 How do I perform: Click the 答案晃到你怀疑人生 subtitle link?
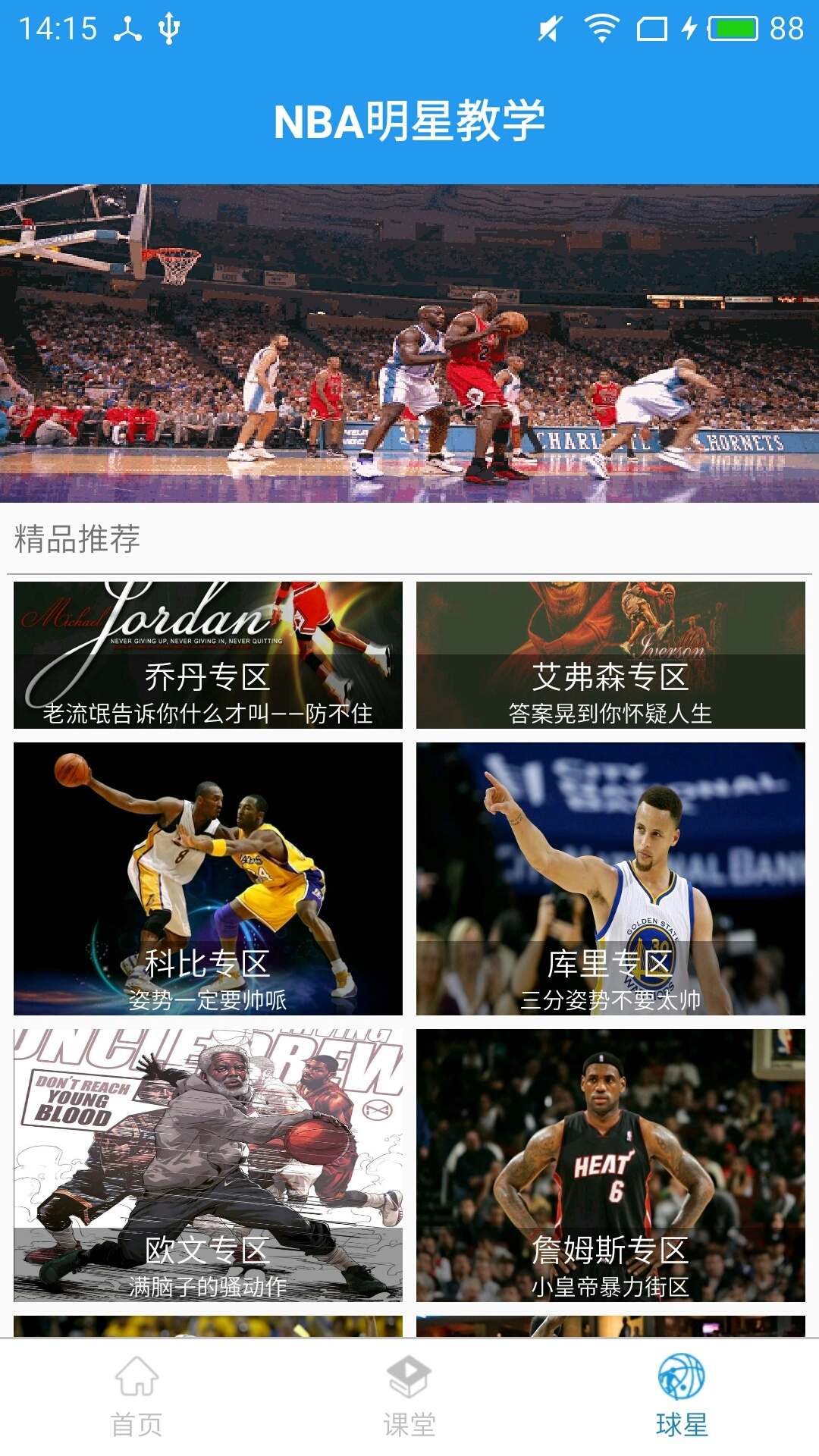pyautogui.click(x=615, y=713)
